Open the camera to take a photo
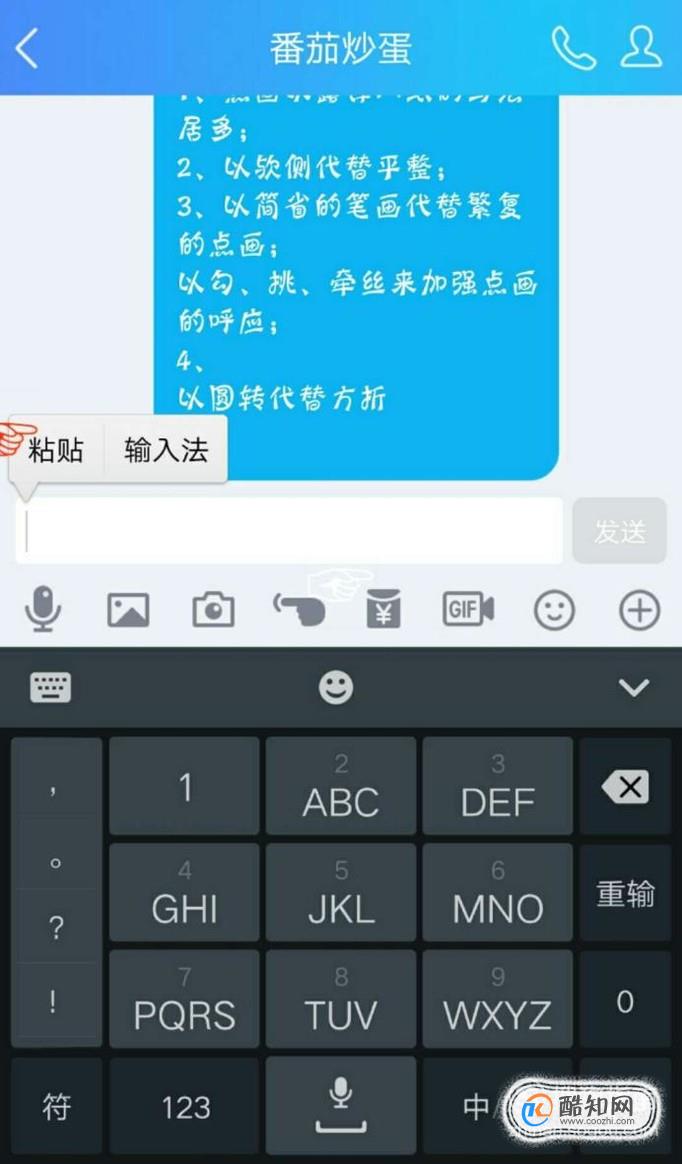The width and height of the screenshot is (682, 1164). 213,609
